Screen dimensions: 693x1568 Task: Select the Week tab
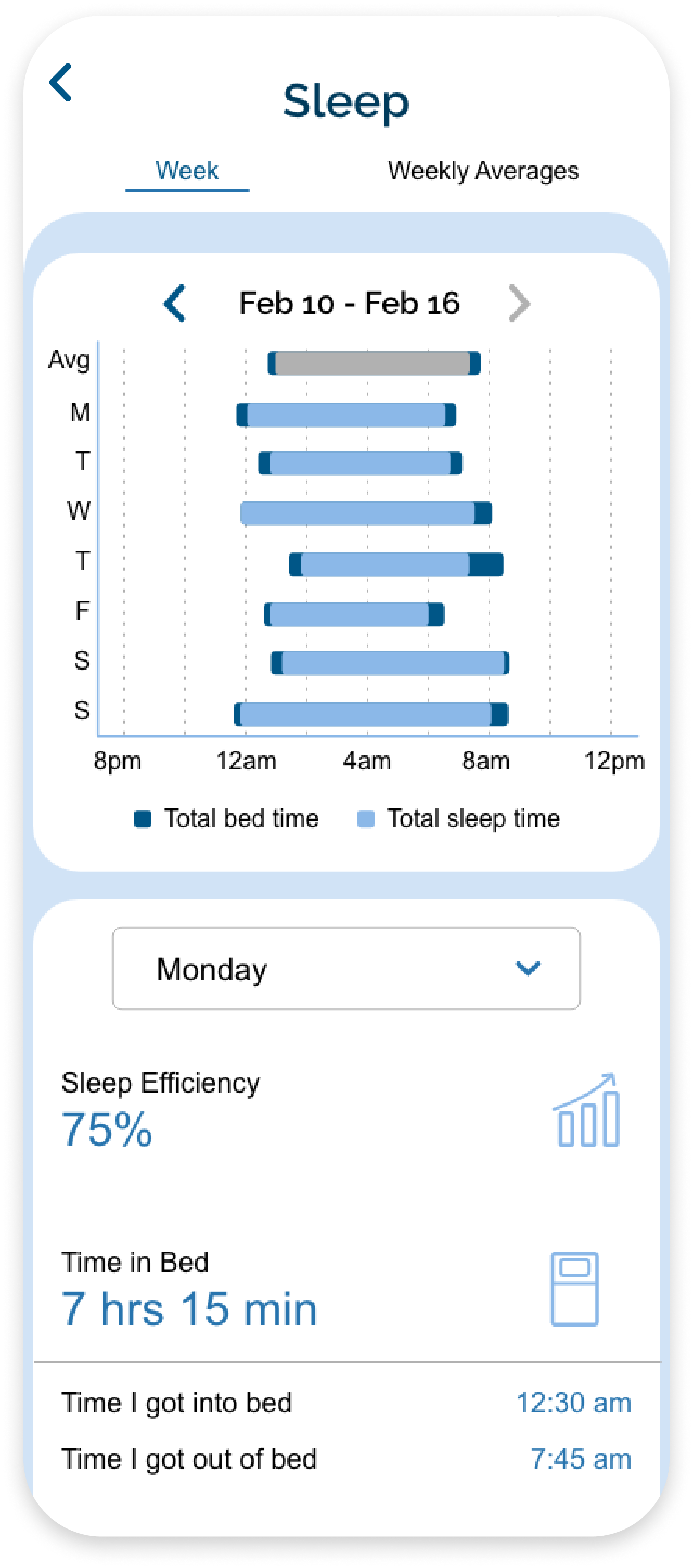[187, 171]
